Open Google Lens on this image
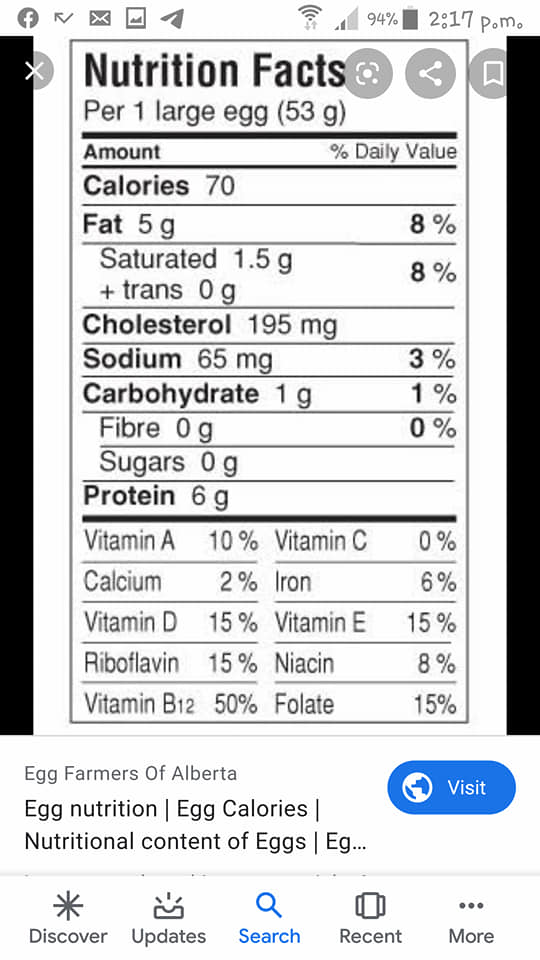Viewport: 540px width, 960px height. [x=367, y=73]
